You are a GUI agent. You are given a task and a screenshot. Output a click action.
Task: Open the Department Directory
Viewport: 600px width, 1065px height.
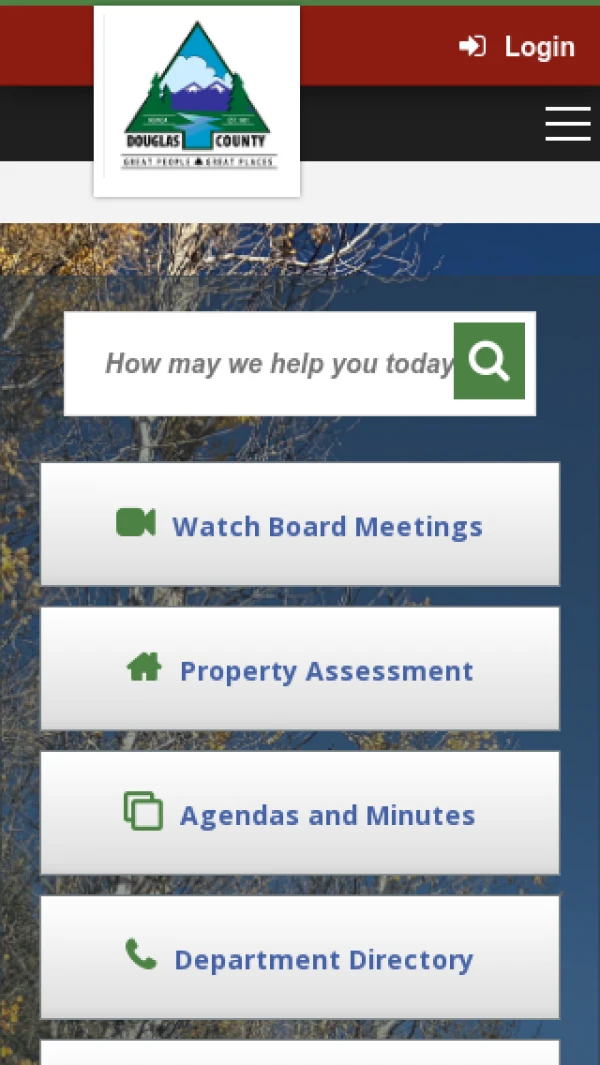(300, 957)
